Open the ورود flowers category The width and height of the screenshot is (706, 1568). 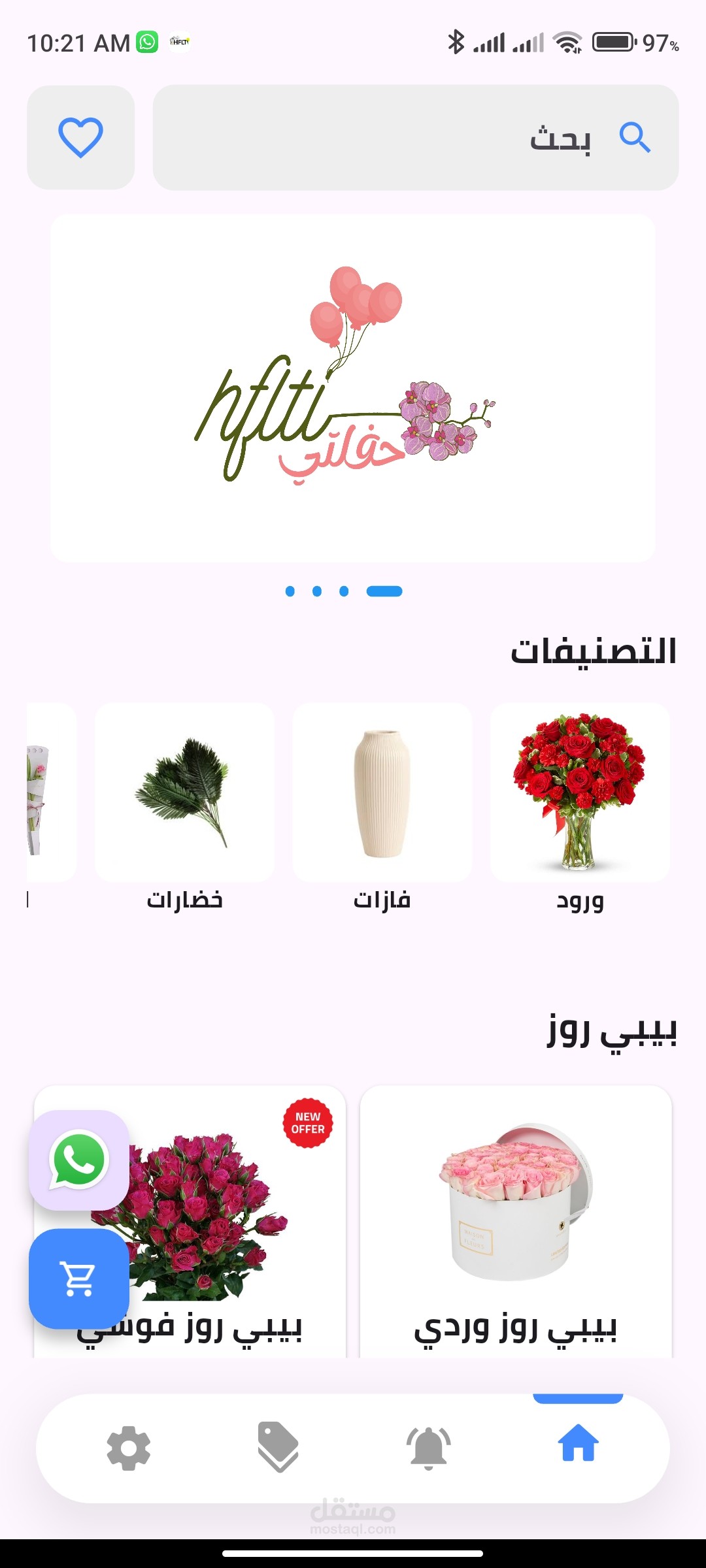[x=580, y=792]
